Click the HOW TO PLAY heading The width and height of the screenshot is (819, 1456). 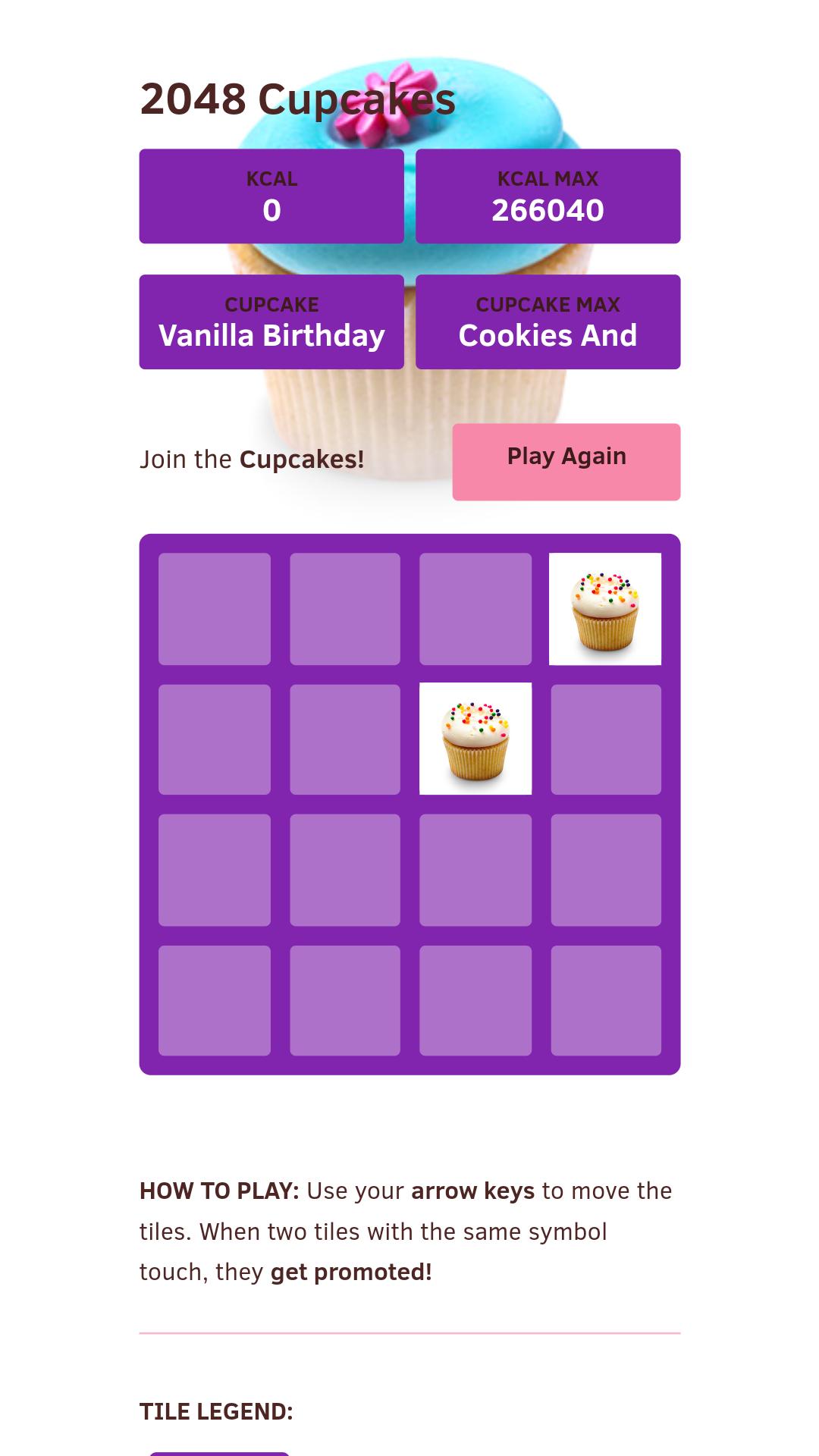pyautogui.click(x=219, y=1191)
